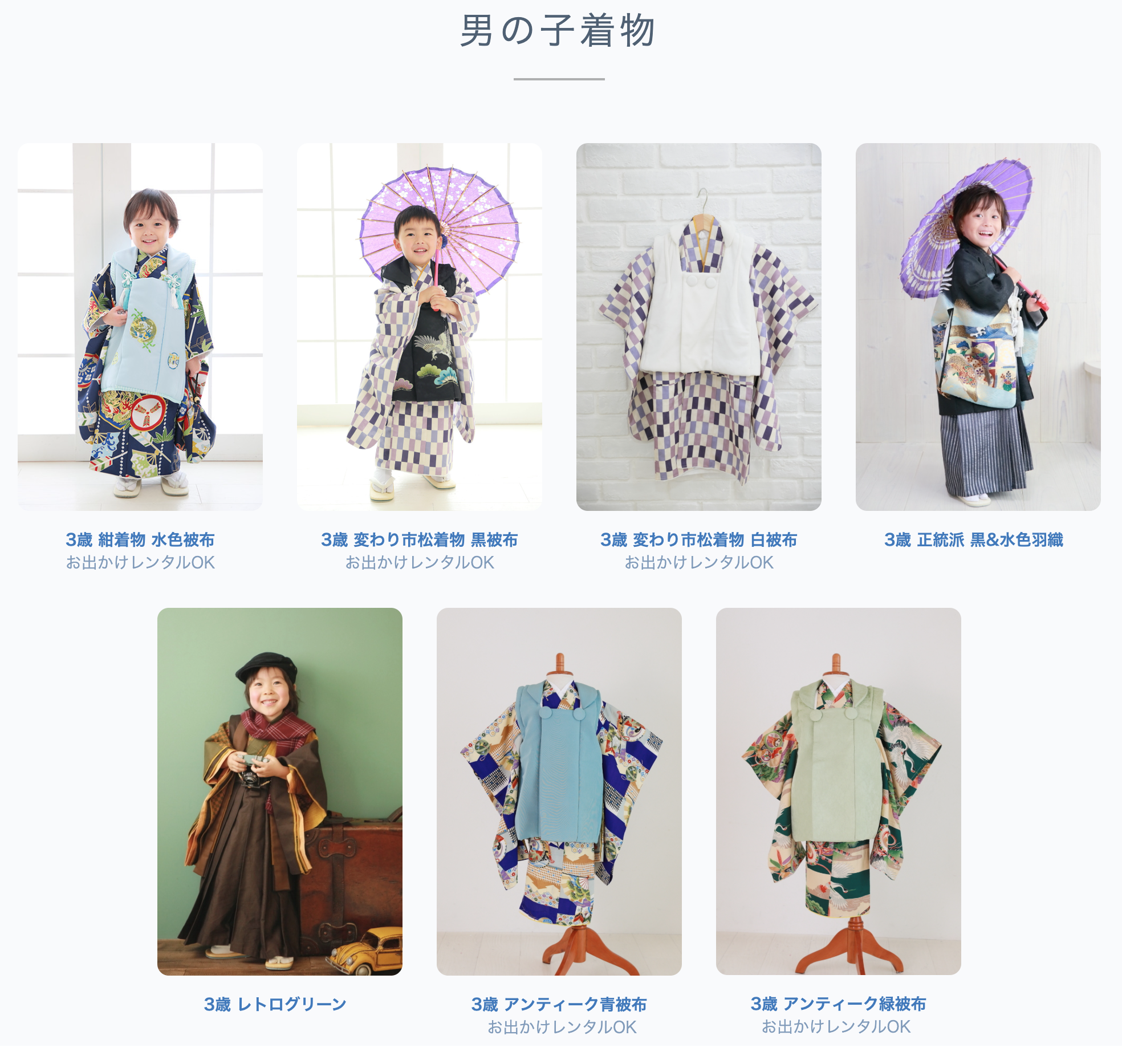This screenshot has height=1064, width=1122.
Task: Open the アンティーク青被布 kimono image
Action: pyautogui.click(x=559, y=791)
